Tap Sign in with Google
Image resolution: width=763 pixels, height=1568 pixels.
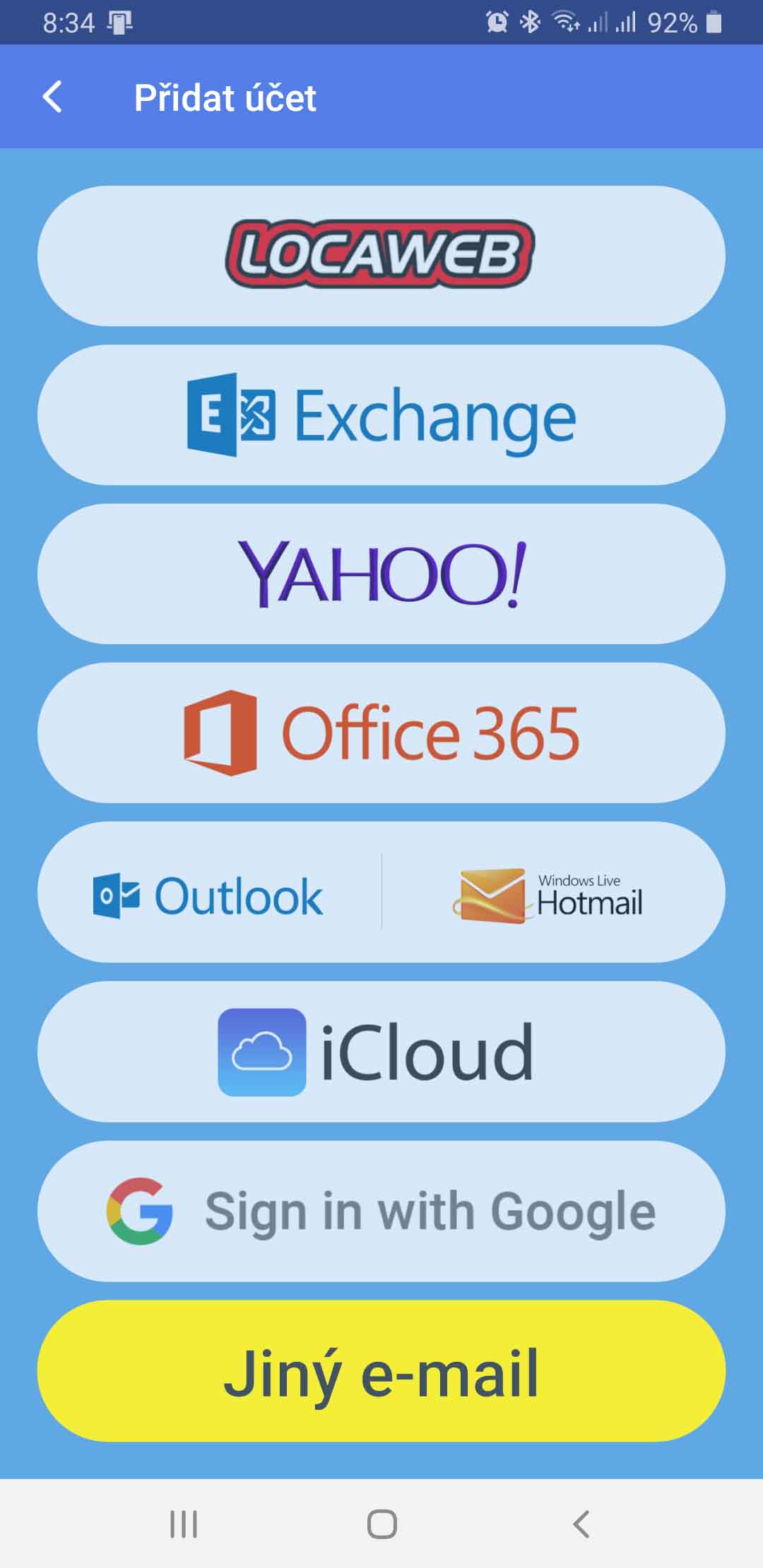pos(381,1211)
